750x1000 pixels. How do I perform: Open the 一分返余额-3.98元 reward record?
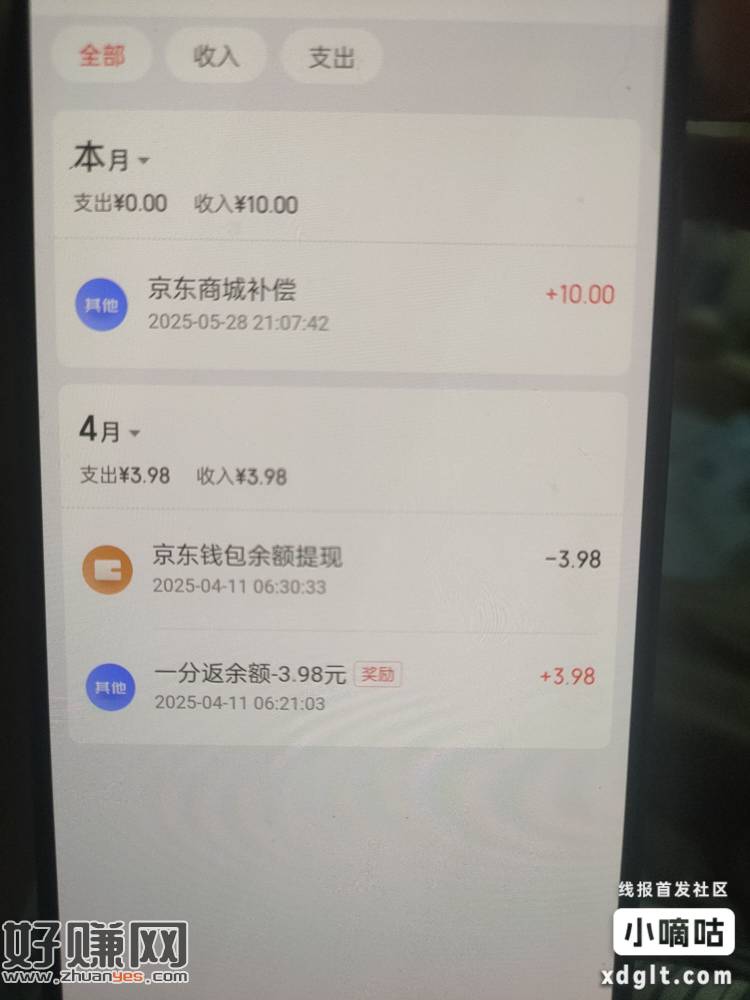(340, 687)
